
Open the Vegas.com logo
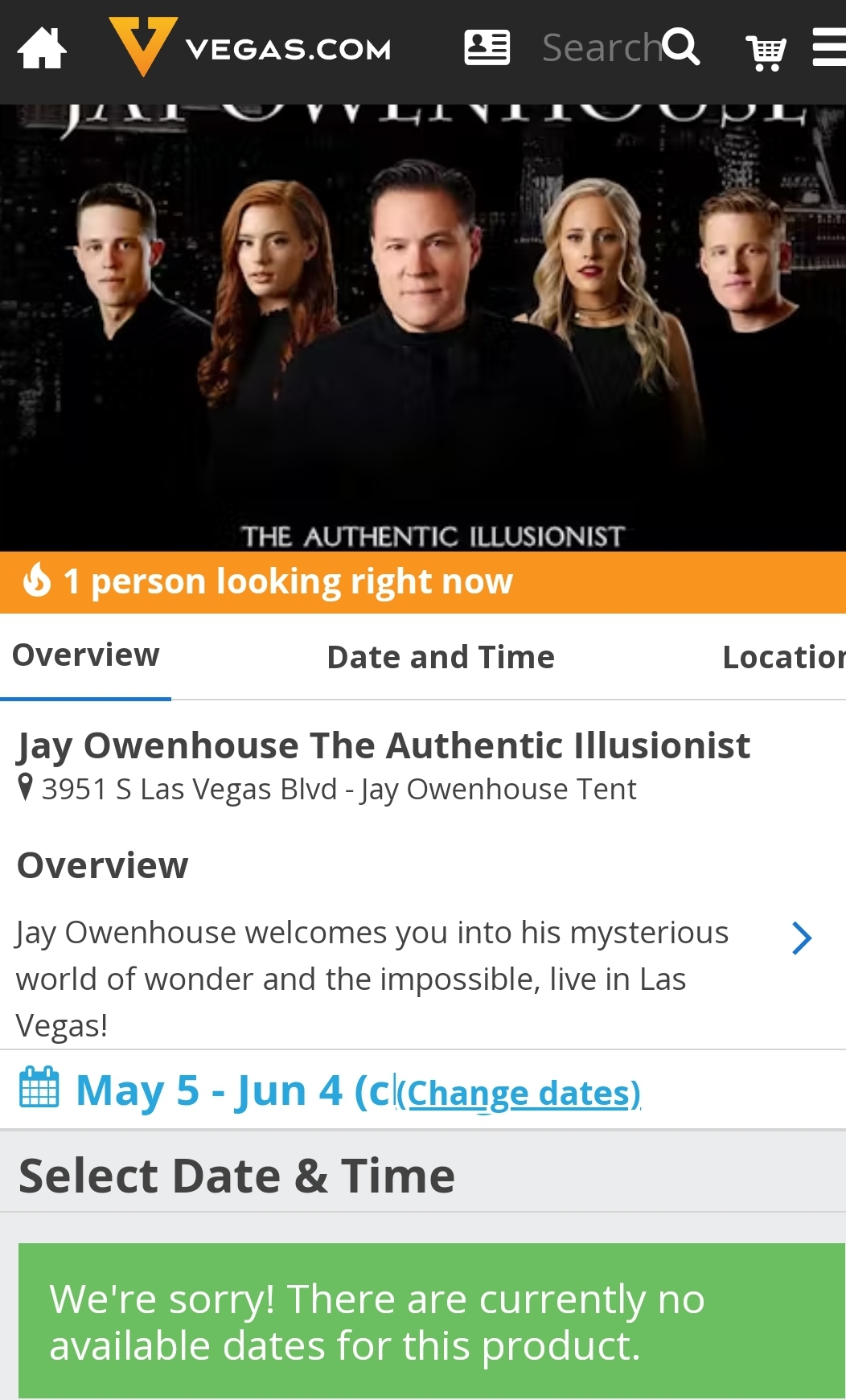(x=250, y=48)
